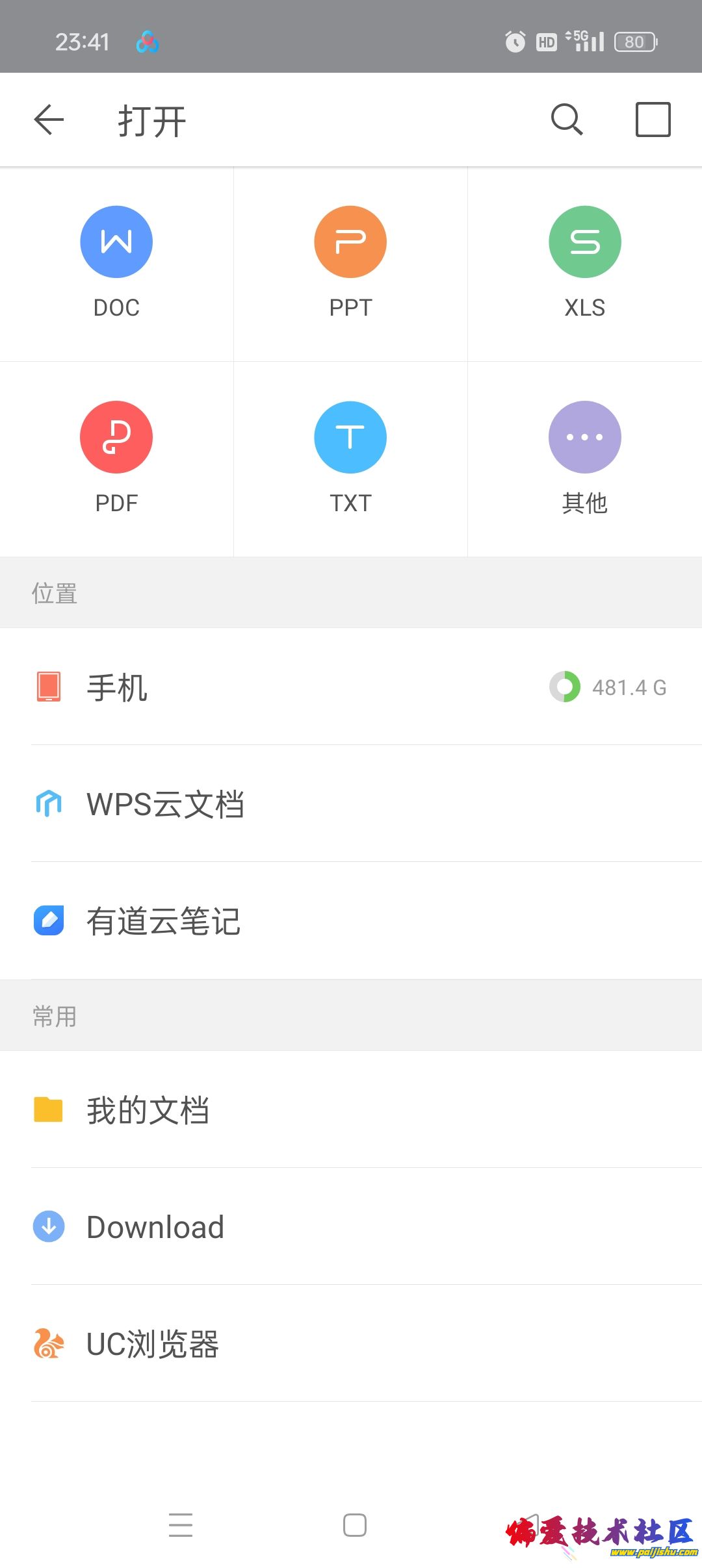
Task: Tap the square multi-select icon
Action: click(653, 120)
